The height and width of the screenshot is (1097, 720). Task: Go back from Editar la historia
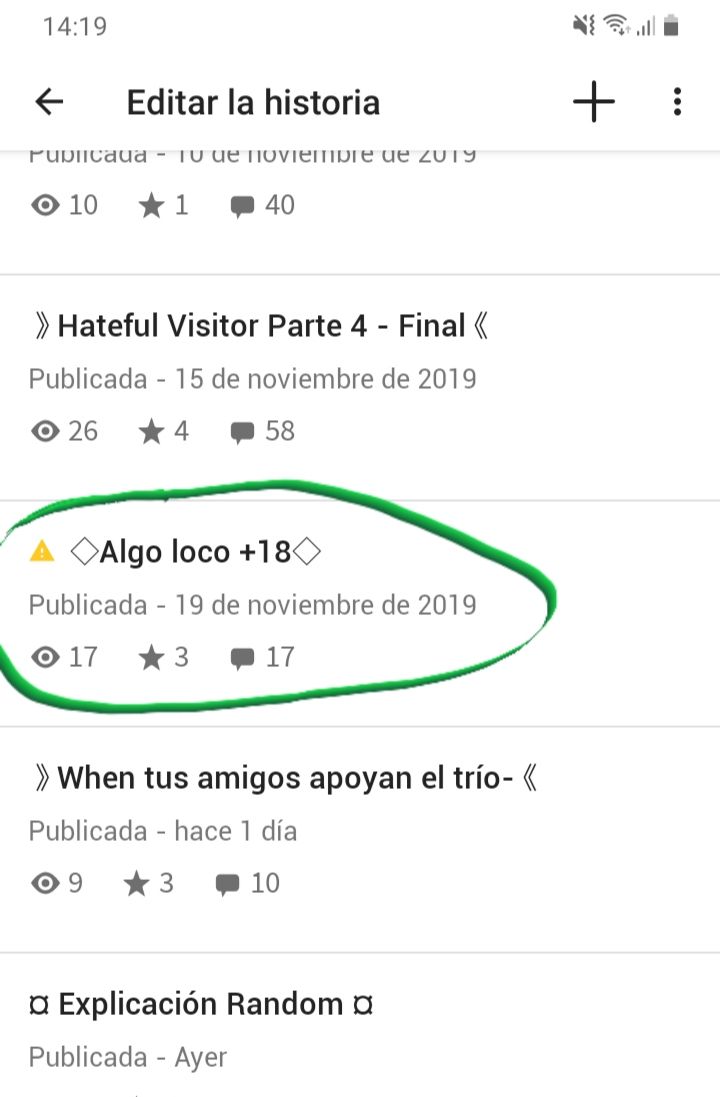(49, 102)
